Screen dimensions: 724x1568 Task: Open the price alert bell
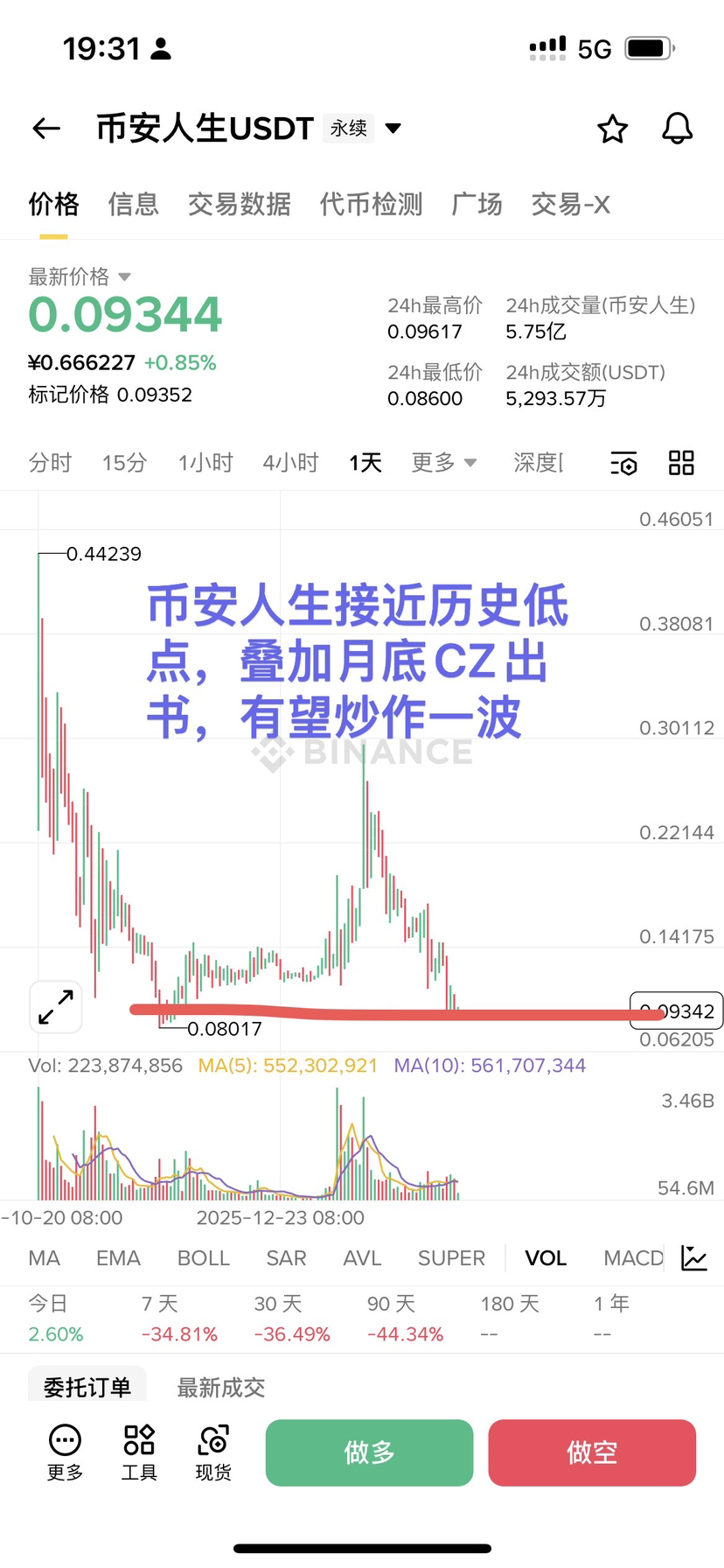coord(677,129)
